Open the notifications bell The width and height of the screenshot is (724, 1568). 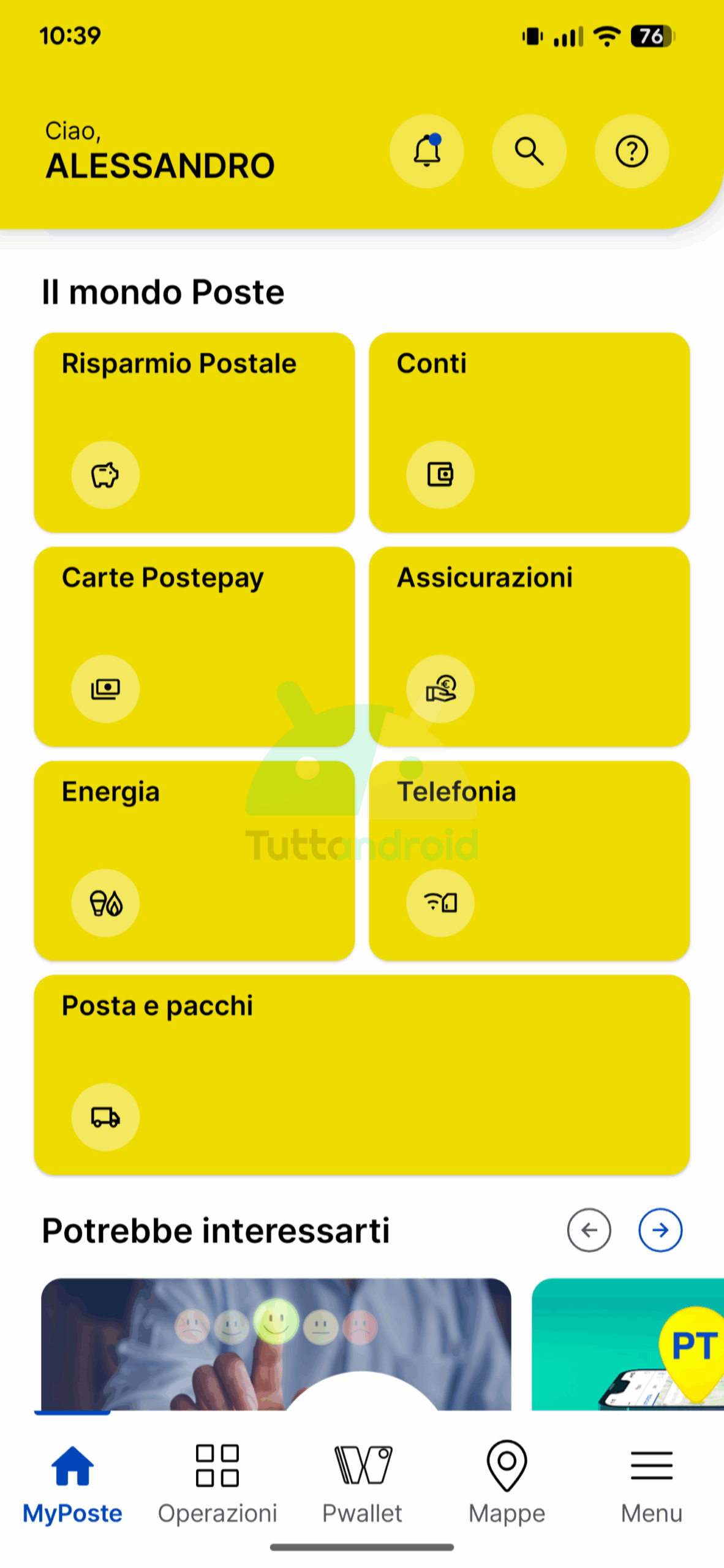(426, 151)
